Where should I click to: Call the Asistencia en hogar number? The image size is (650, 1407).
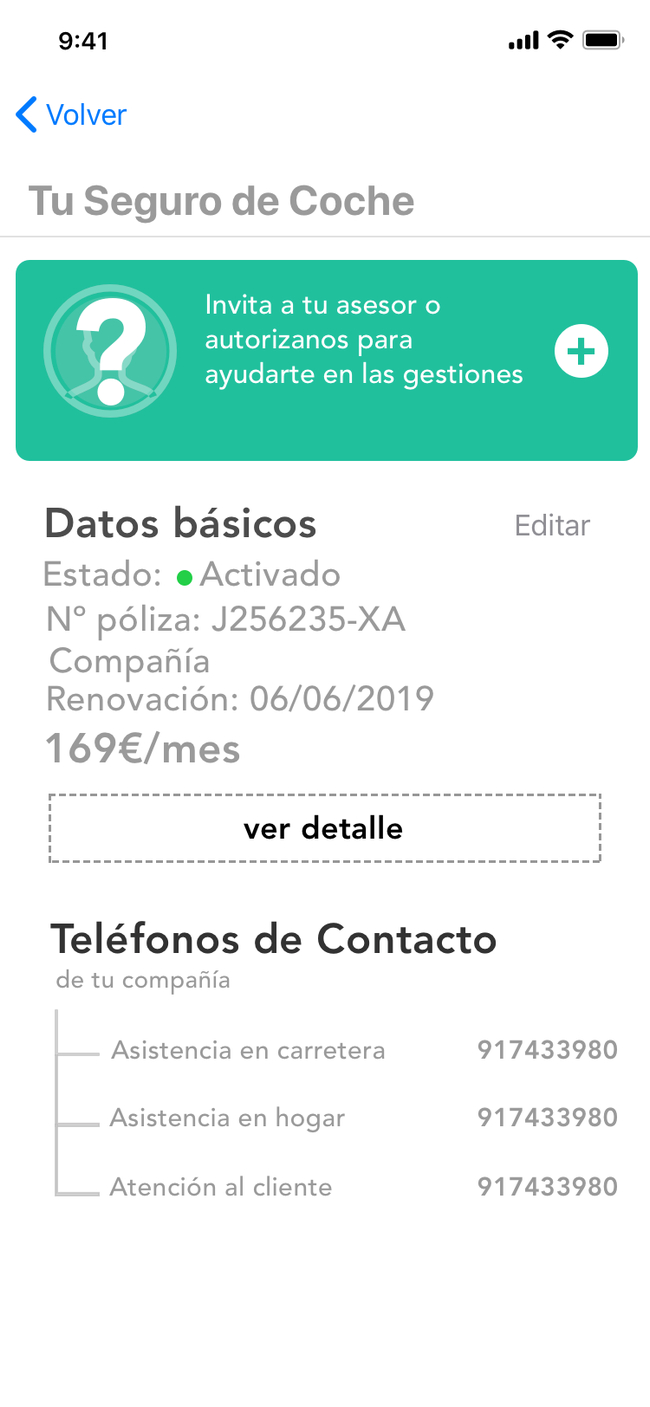pyautogui.click(x=547, y=1117)
